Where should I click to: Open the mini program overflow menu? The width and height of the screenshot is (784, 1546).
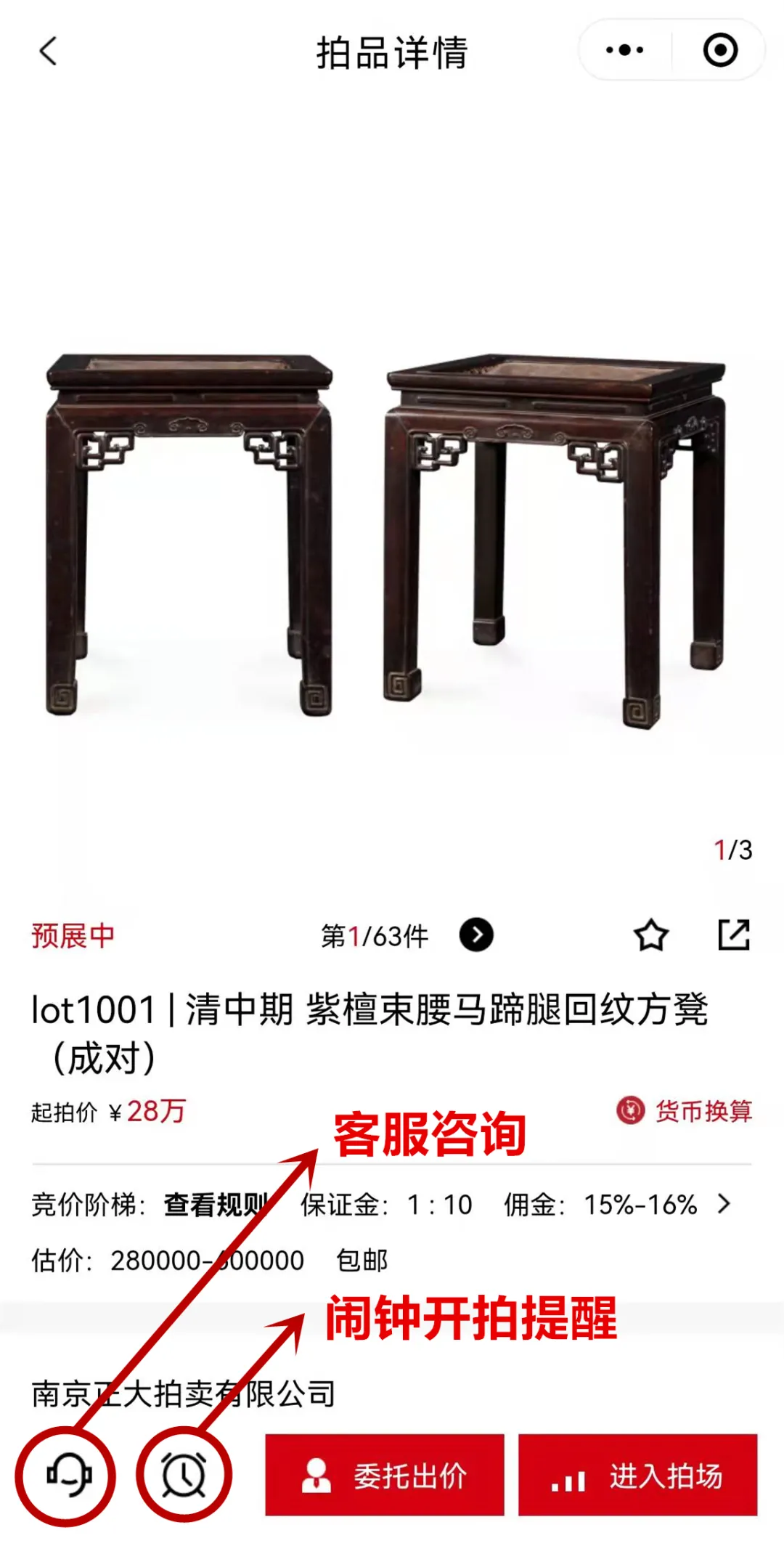[624, 50]
